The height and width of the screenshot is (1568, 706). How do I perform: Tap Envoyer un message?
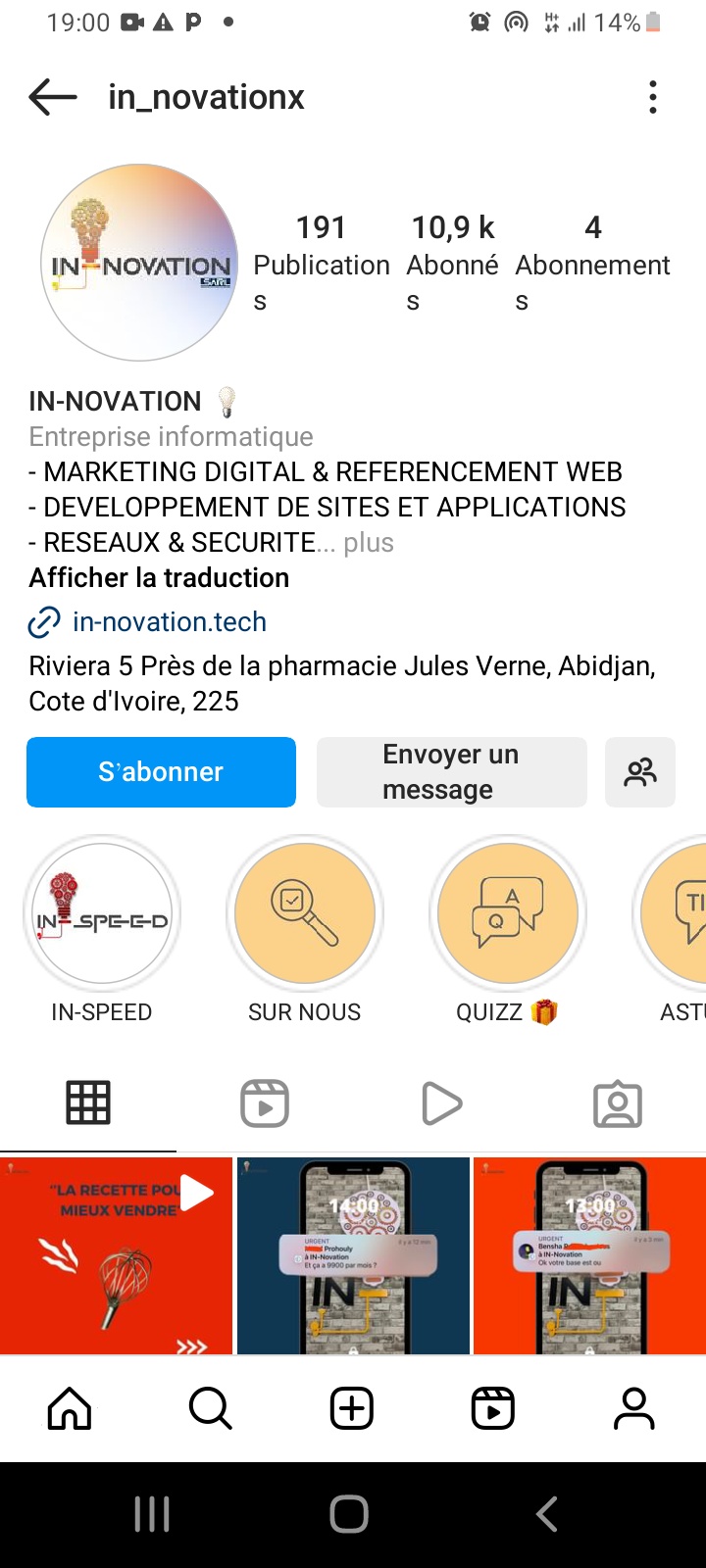coord(451,772)
